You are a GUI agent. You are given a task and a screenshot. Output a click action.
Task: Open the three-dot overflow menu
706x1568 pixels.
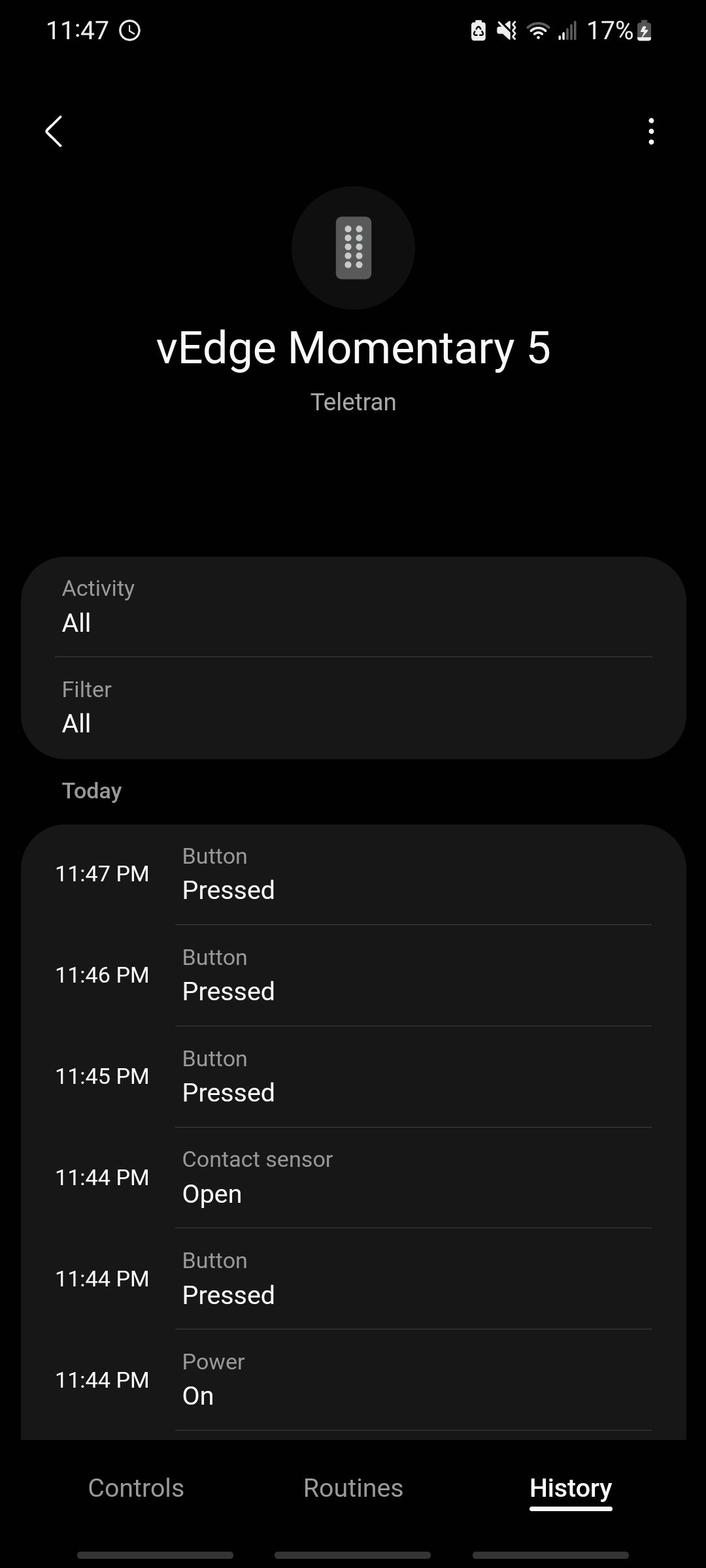tap(651, 131)
